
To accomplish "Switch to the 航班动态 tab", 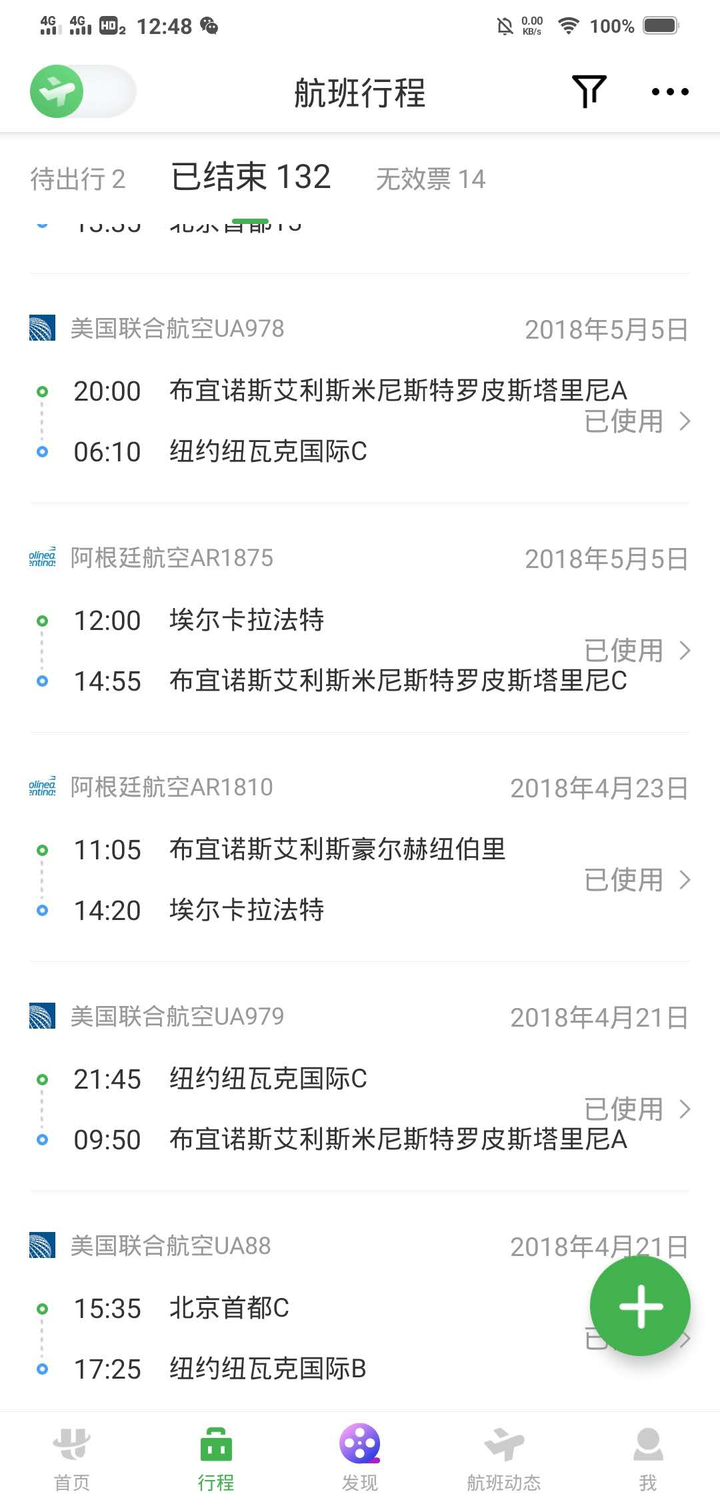I will (x=504, y=1459).
